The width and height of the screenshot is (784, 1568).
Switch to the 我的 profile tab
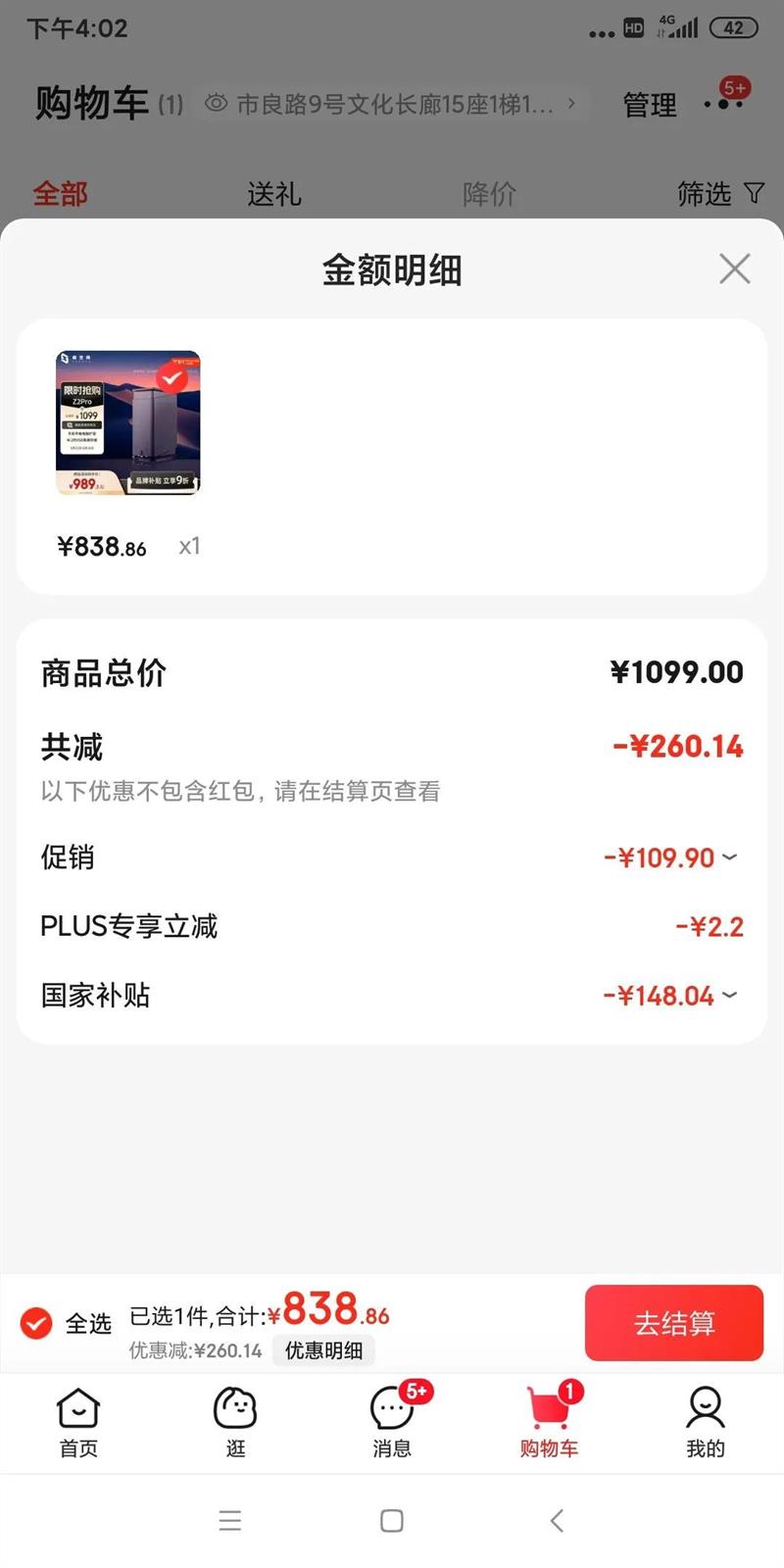705,1421
